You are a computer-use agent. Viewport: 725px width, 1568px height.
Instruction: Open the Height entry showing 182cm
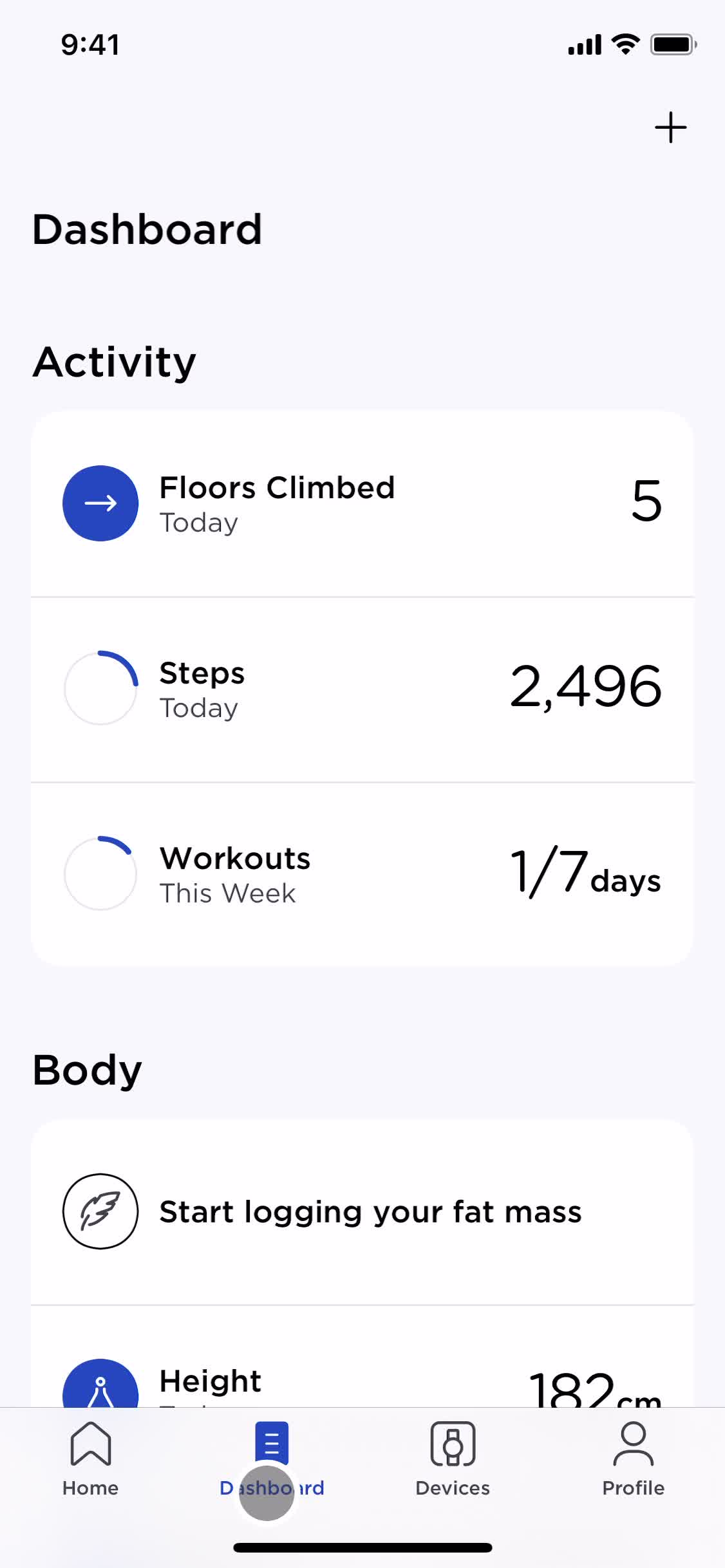(362, 1384)
